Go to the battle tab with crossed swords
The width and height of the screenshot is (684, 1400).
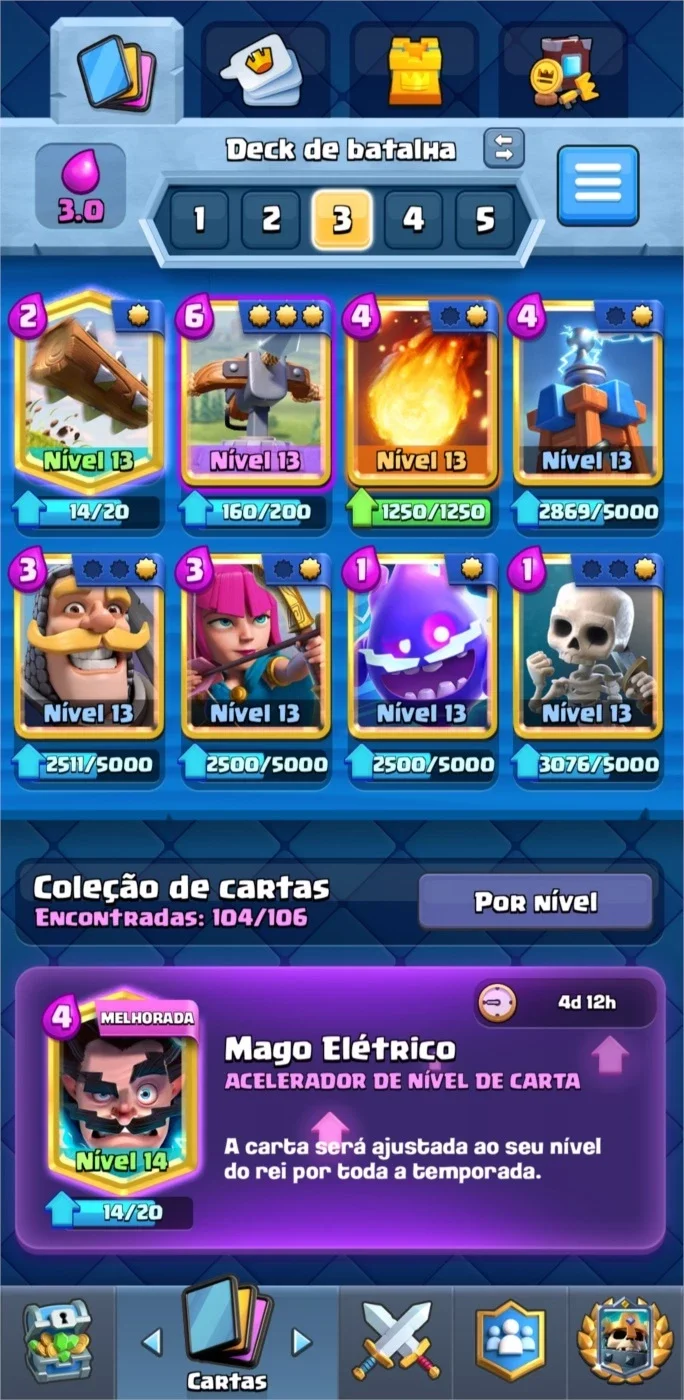click(x=396, y=1341)
